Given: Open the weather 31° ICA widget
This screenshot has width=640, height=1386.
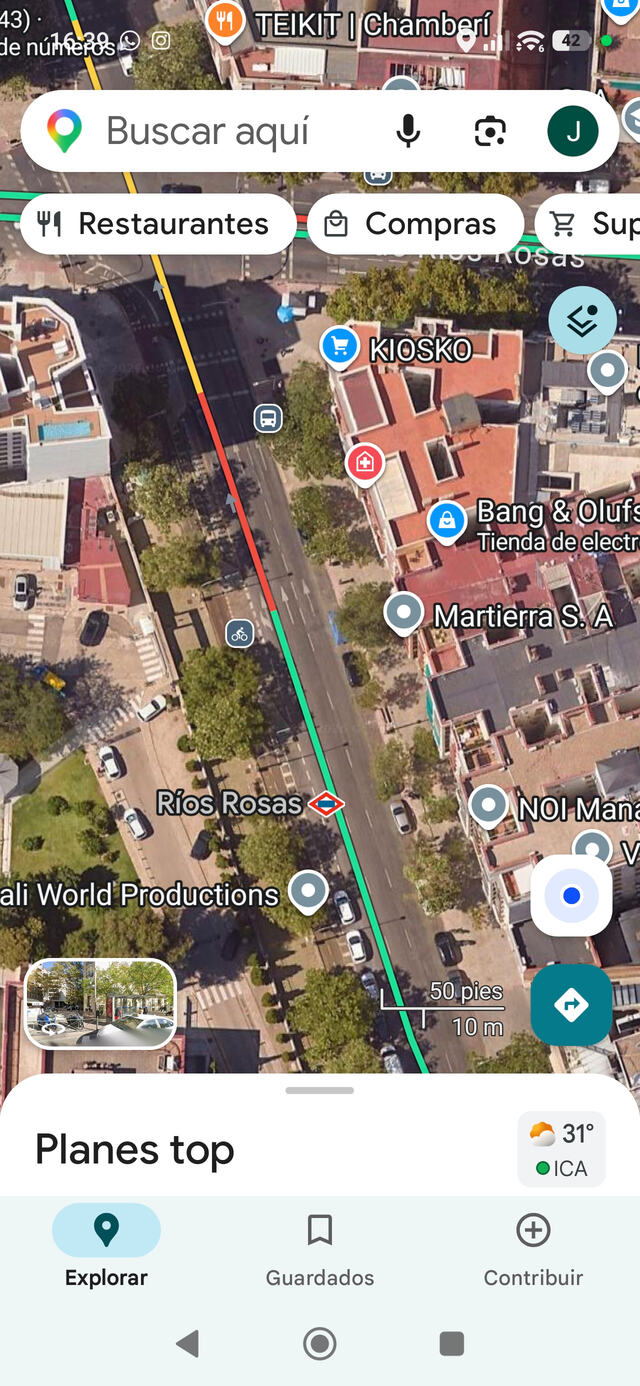Looking at the screenshot, I should coord(561,1149).
